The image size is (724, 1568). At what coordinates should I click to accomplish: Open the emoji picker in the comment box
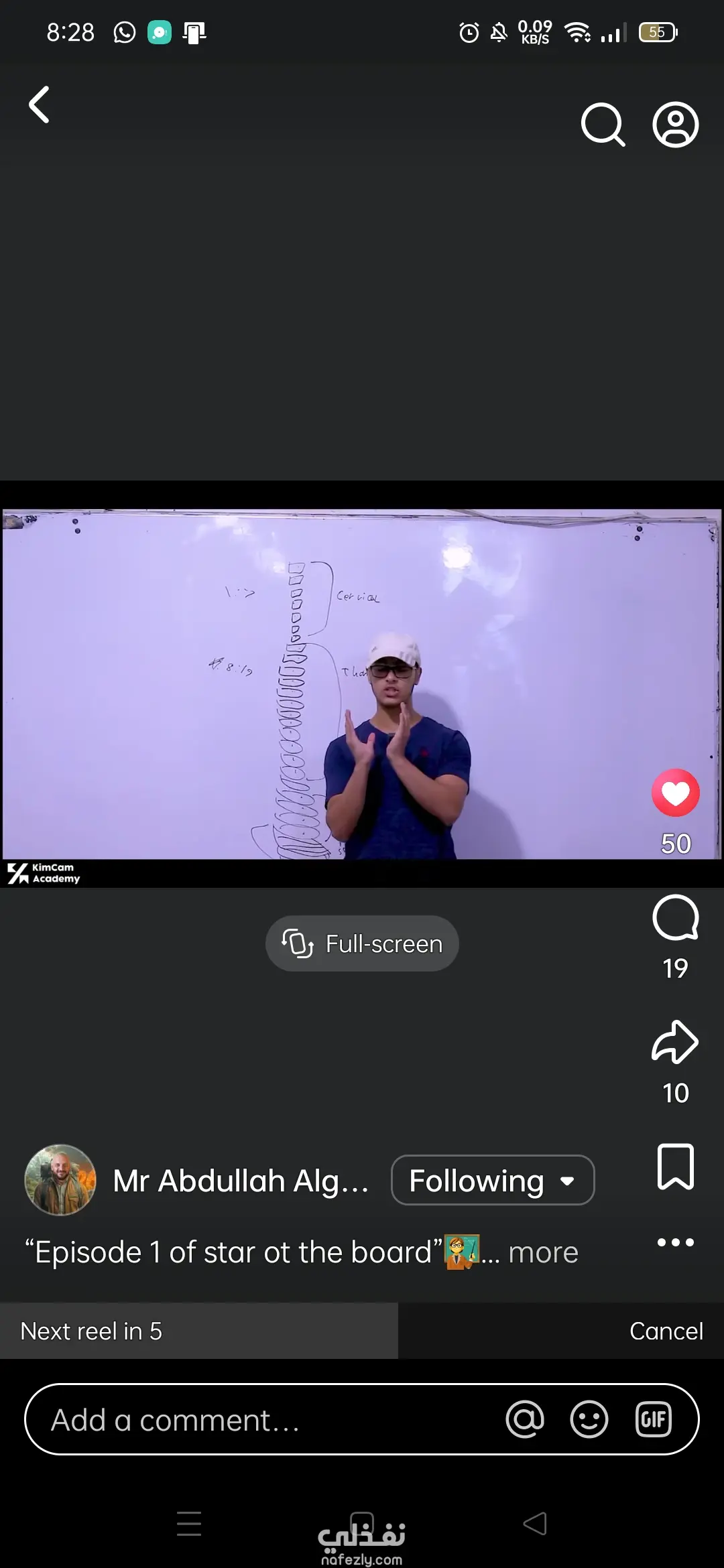(589, 1419)
